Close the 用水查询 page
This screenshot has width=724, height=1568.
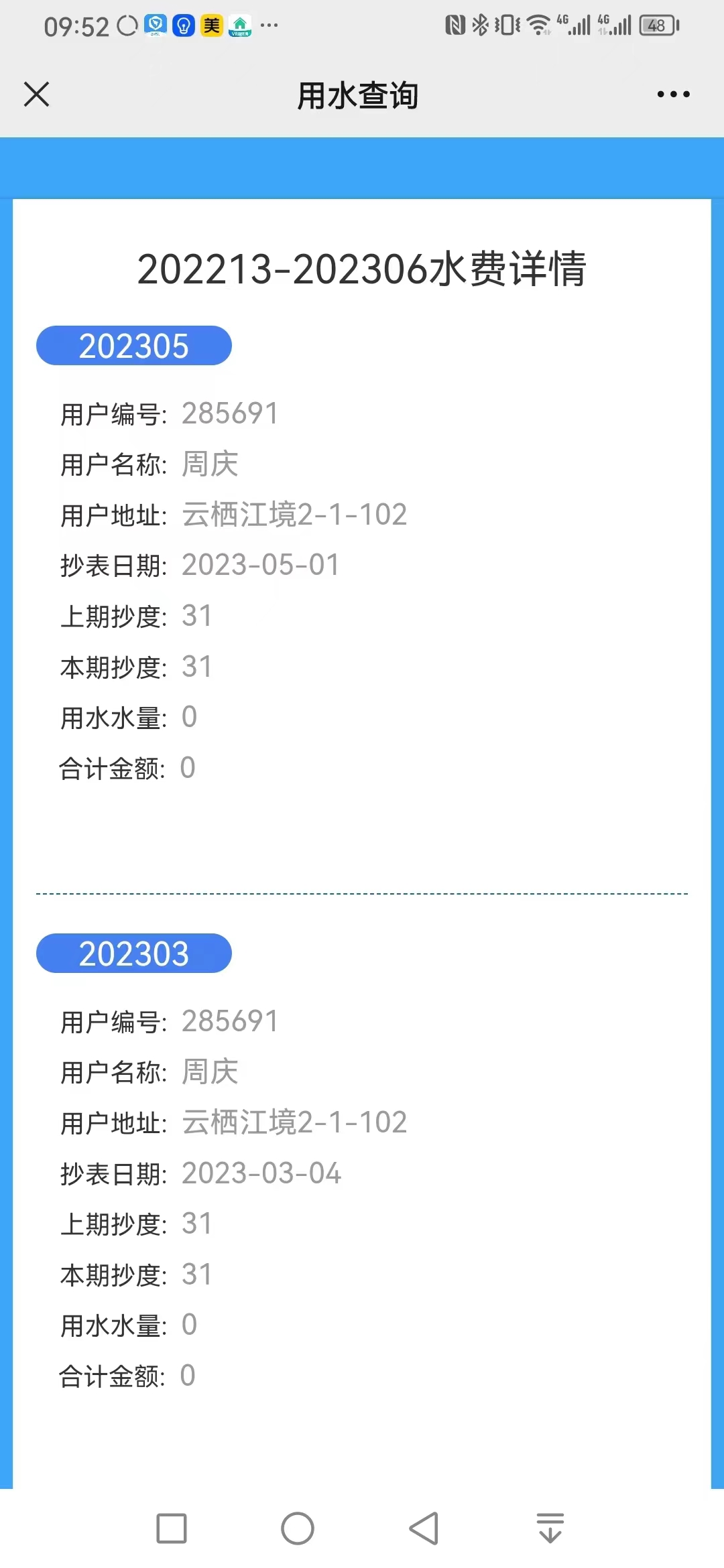point(37,94)
